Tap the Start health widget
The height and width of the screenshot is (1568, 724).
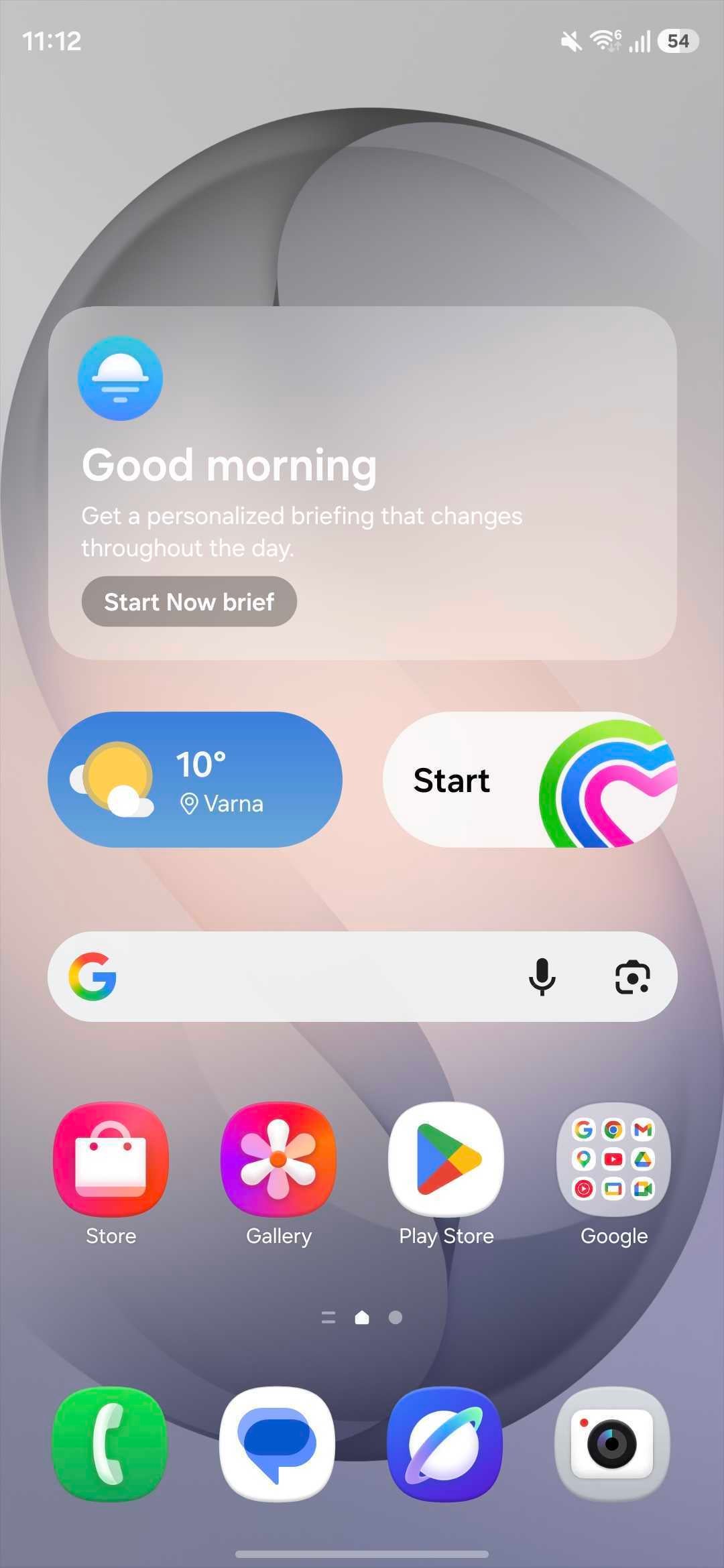530,779
